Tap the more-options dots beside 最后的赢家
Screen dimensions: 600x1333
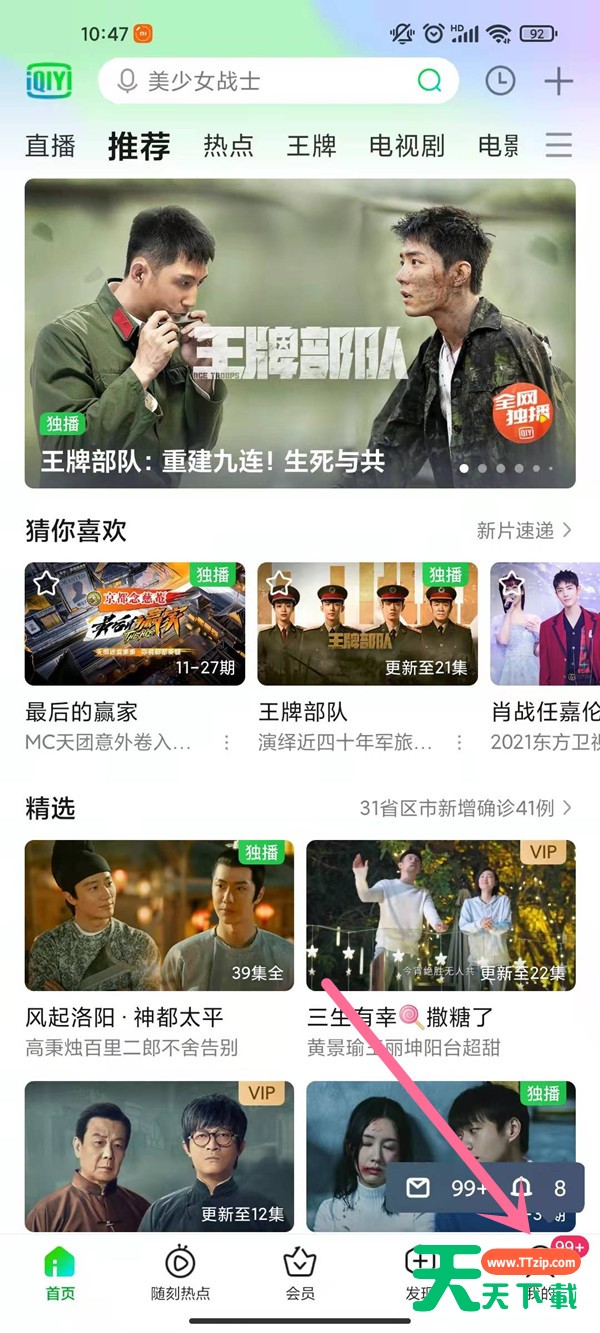(x=227, y=743)
